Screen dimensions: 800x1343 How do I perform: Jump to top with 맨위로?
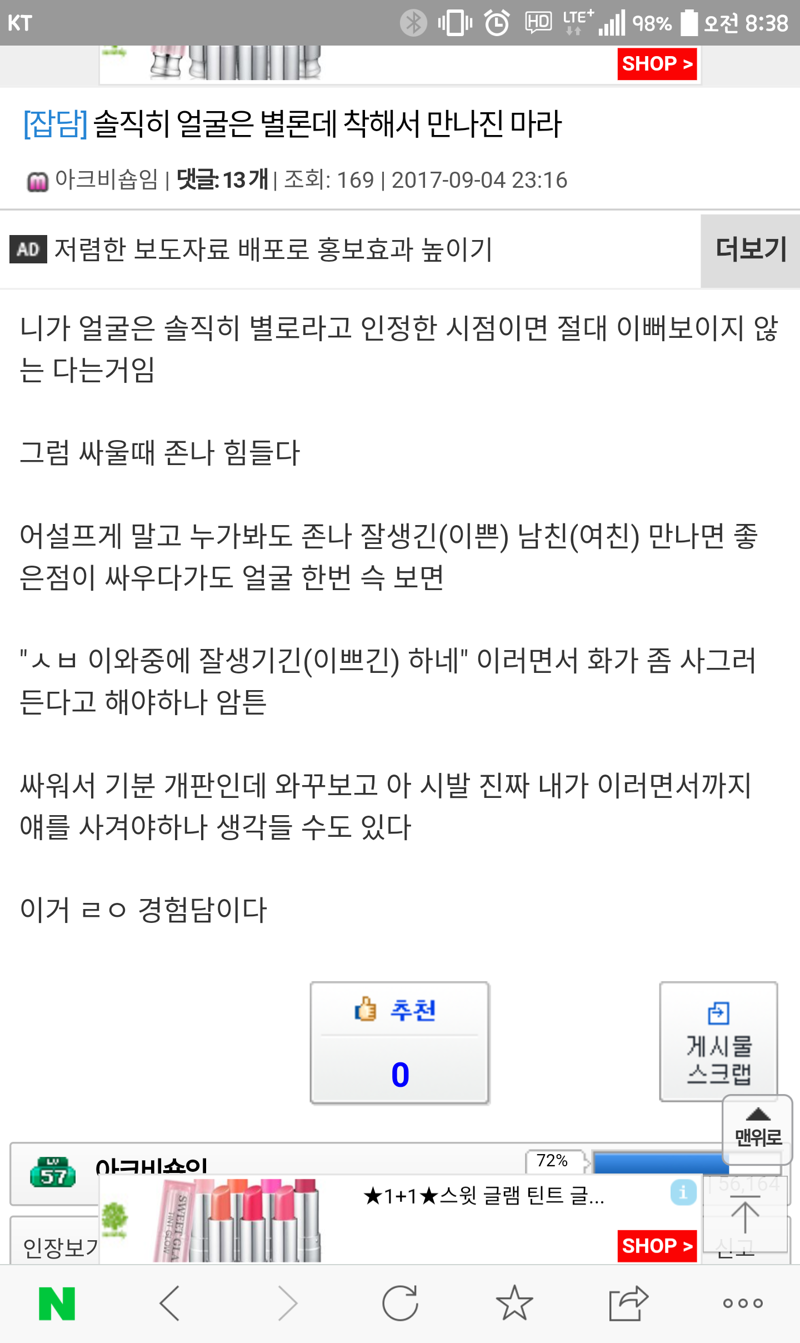click(758, 1129)
